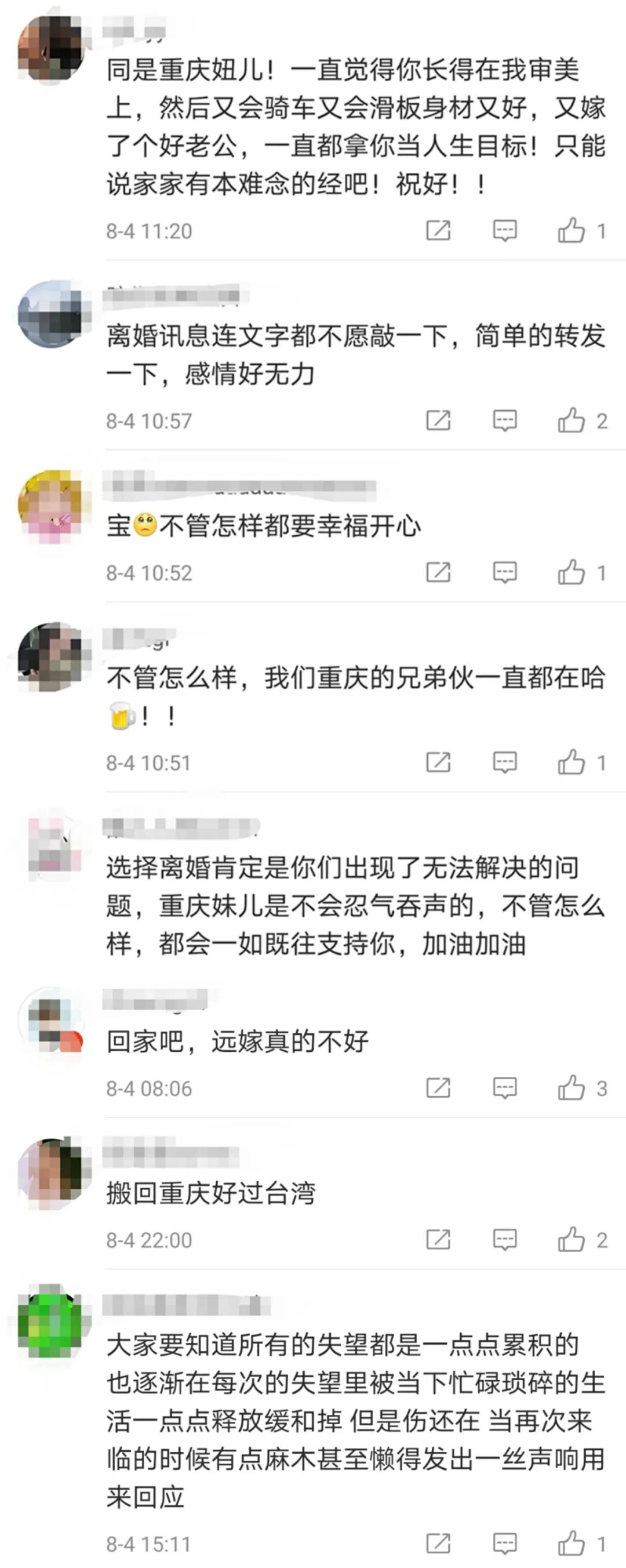Viewport: 626px width, 1568px height.
Task: Repost the 8-4 10:57 comment
Action: click(x=438, y=420)
